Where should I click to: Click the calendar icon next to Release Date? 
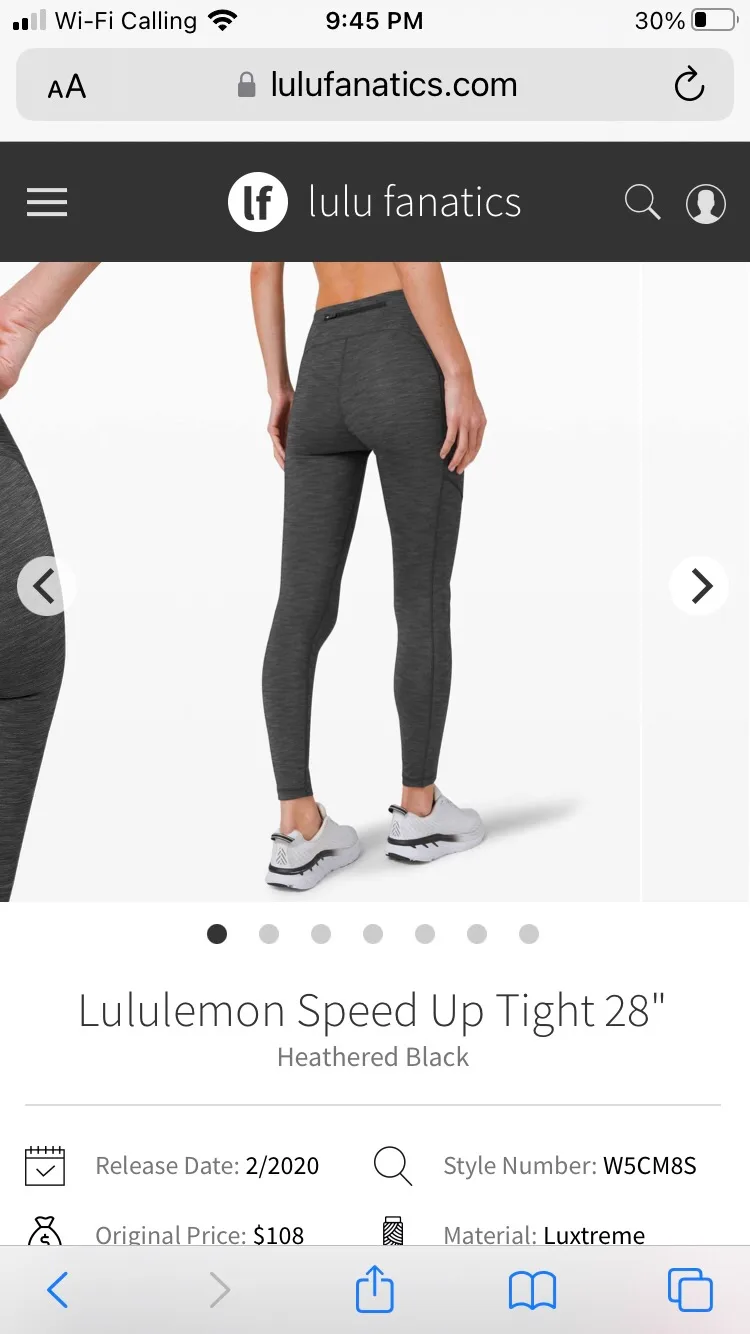point(44,1165)
